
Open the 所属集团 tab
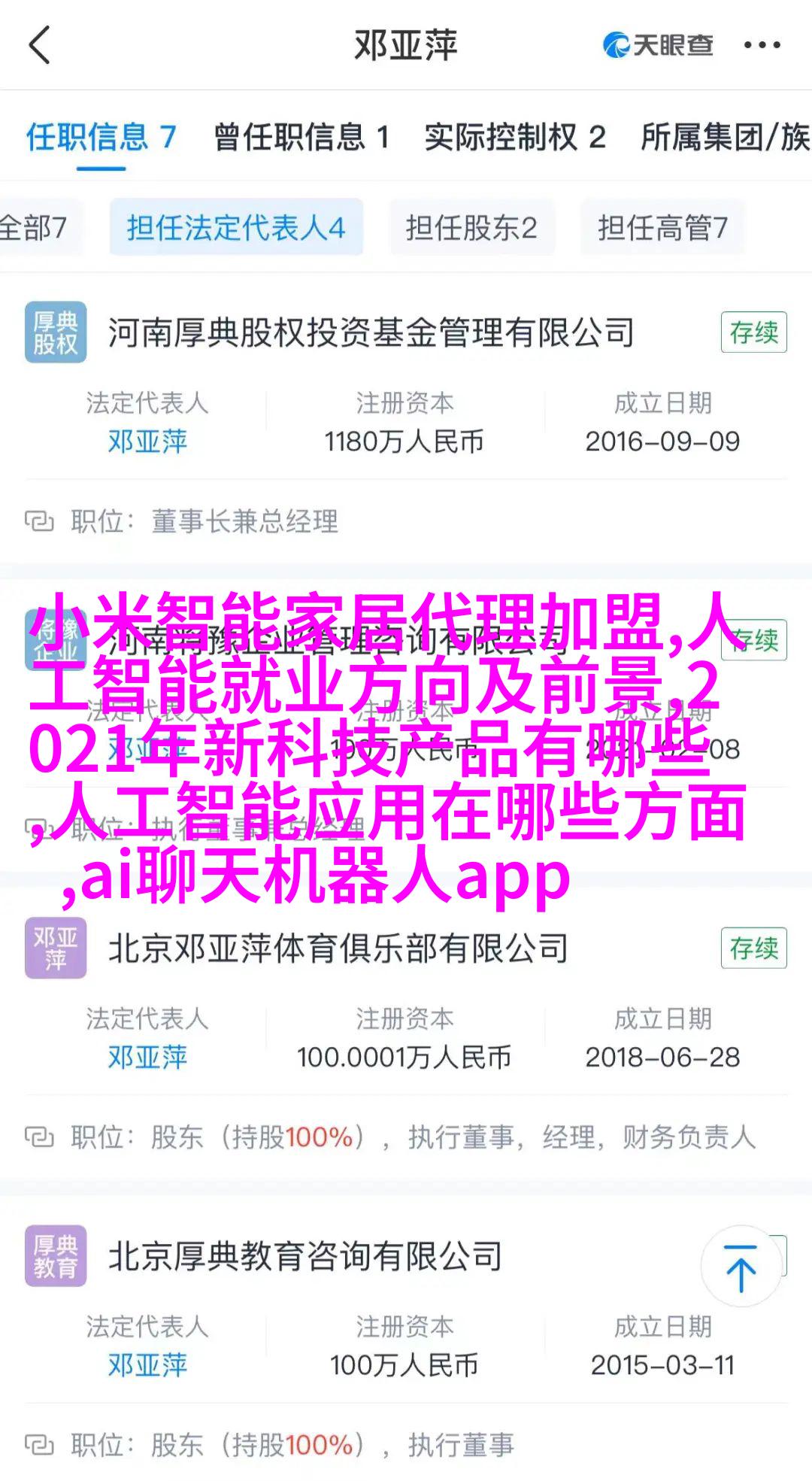pyautogui.click(x=724, y=138)
